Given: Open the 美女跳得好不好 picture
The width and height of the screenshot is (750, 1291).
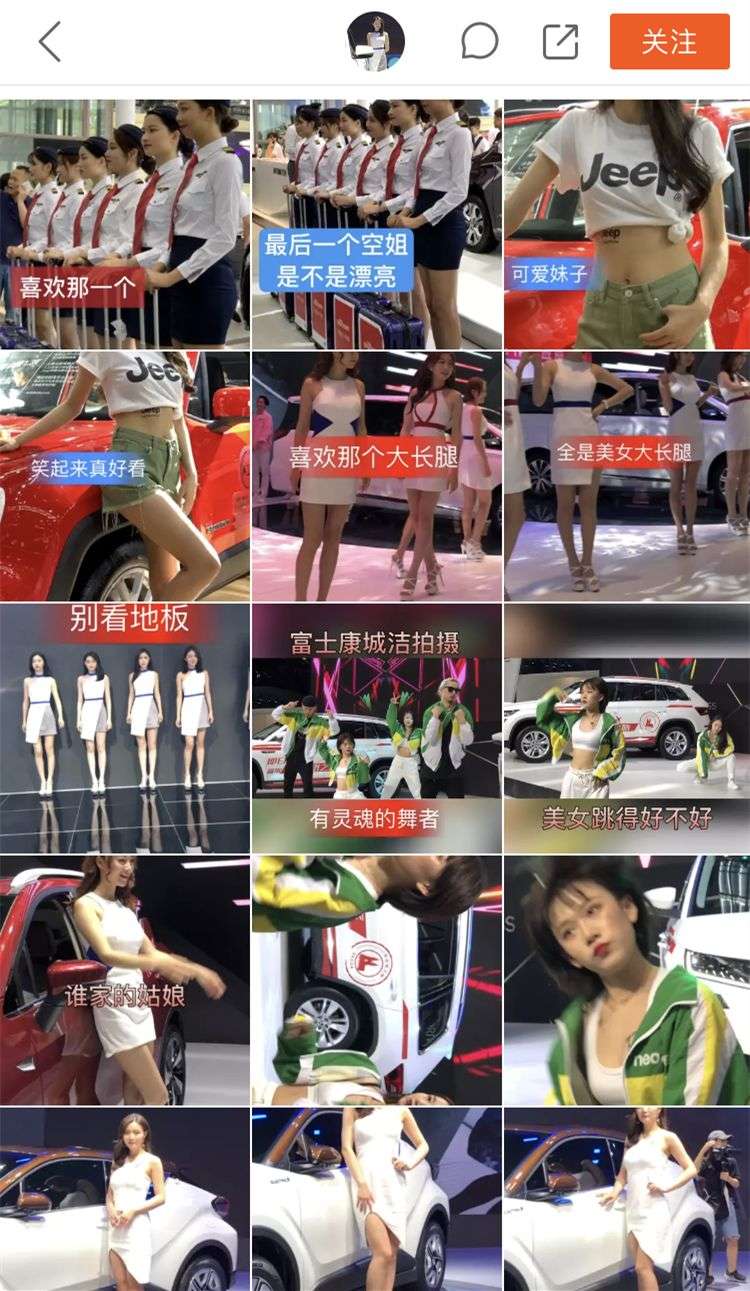Looking at the screenshot, I should 627,728.
